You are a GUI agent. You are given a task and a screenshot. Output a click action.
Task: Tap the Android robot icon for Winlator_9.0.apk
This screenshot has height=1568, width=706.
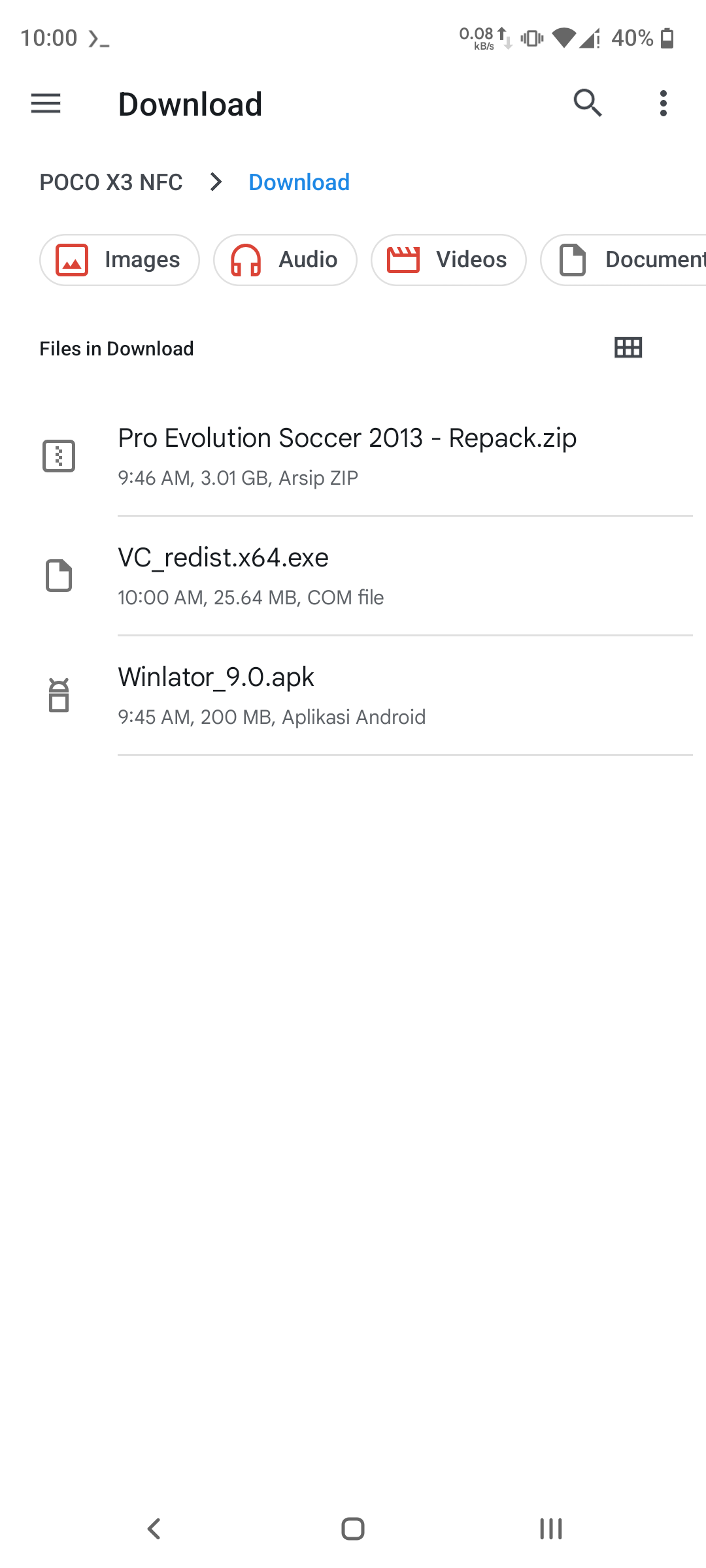[60, 694]
